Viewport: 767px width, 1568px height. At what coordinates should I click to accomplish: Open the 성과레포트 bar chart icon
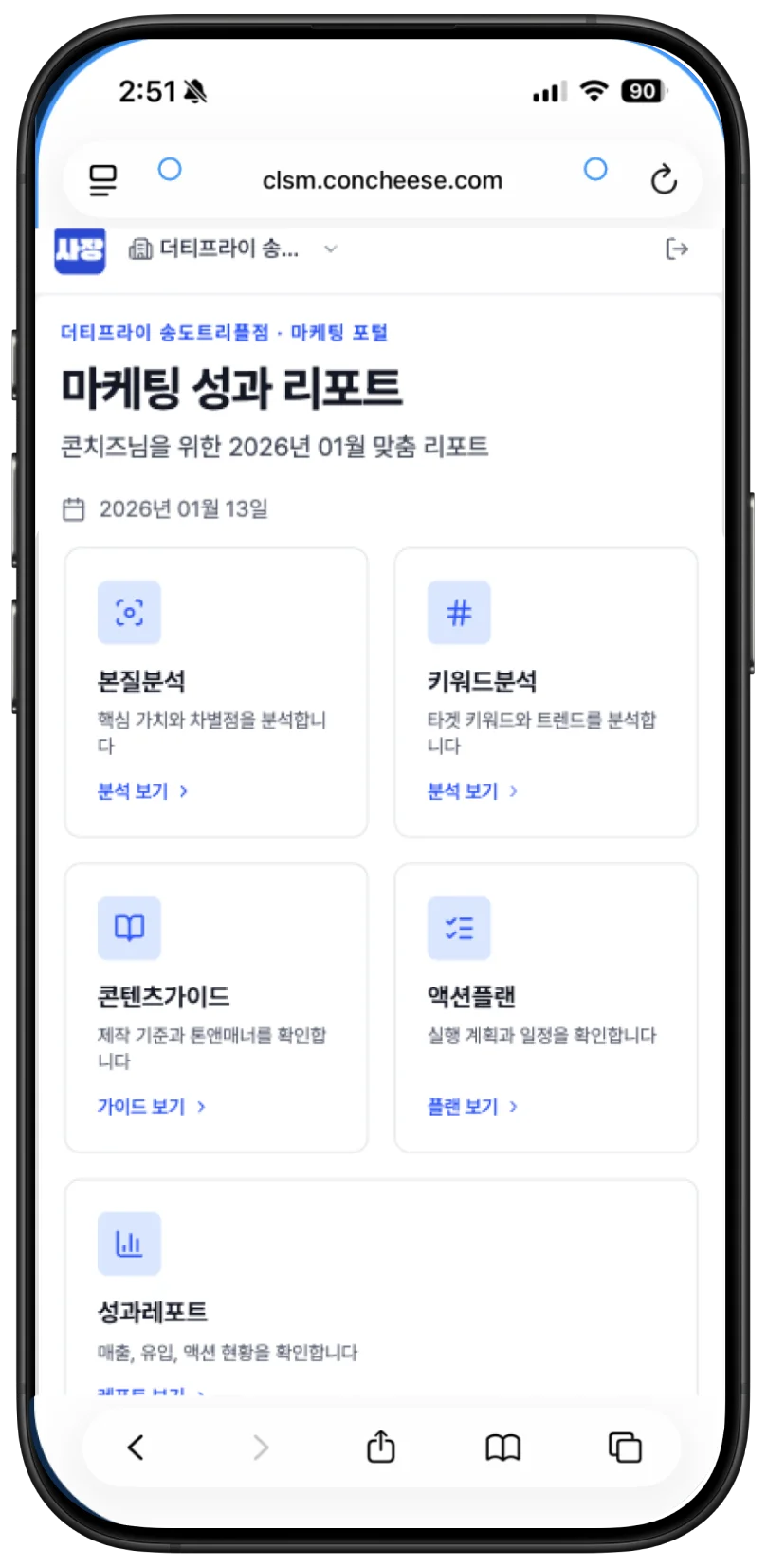[129, 1244]
